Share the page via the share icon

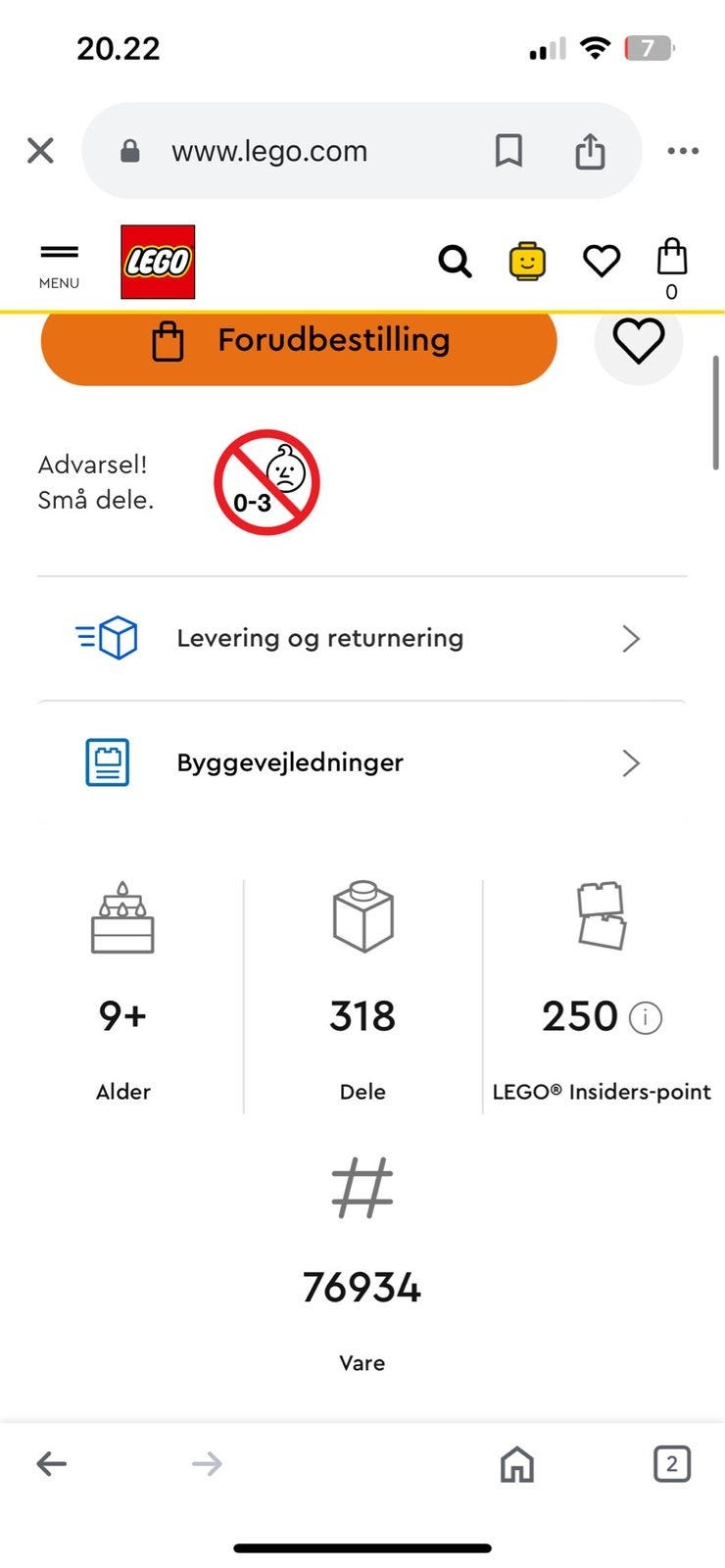click(x=590, y=151)
